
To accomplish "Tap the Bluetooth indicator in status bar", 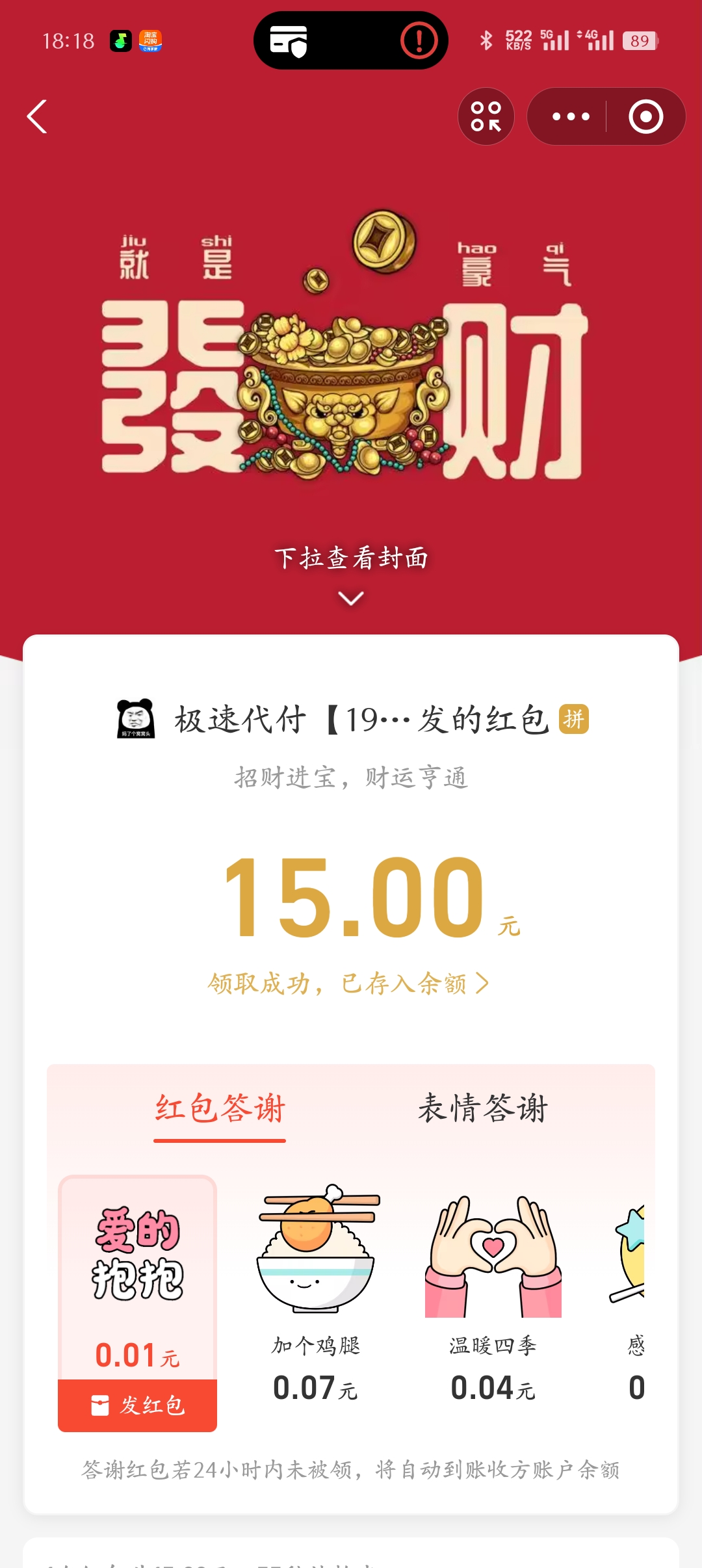I will click(x=487, y=40).
